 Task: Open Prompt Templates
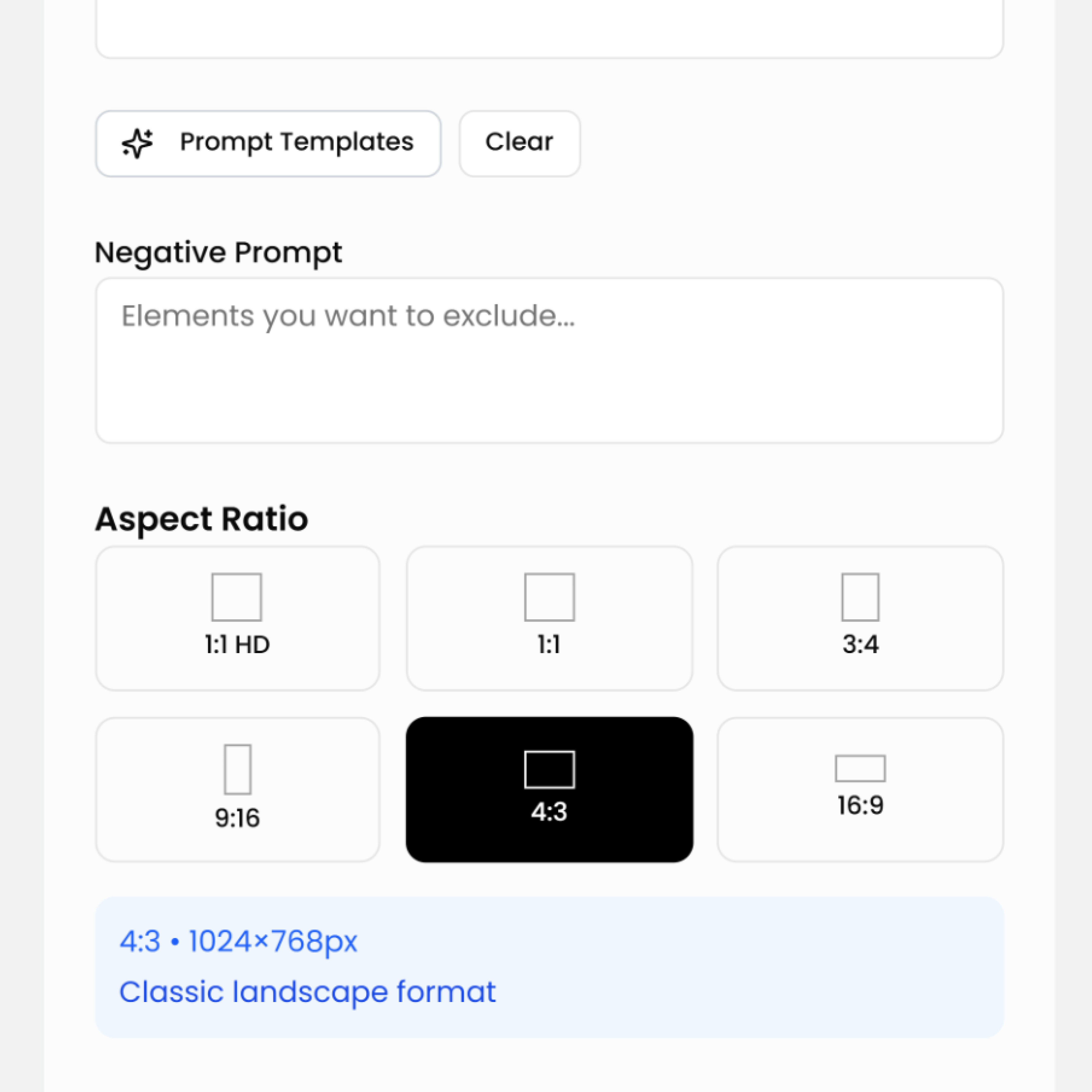point(268,143)
